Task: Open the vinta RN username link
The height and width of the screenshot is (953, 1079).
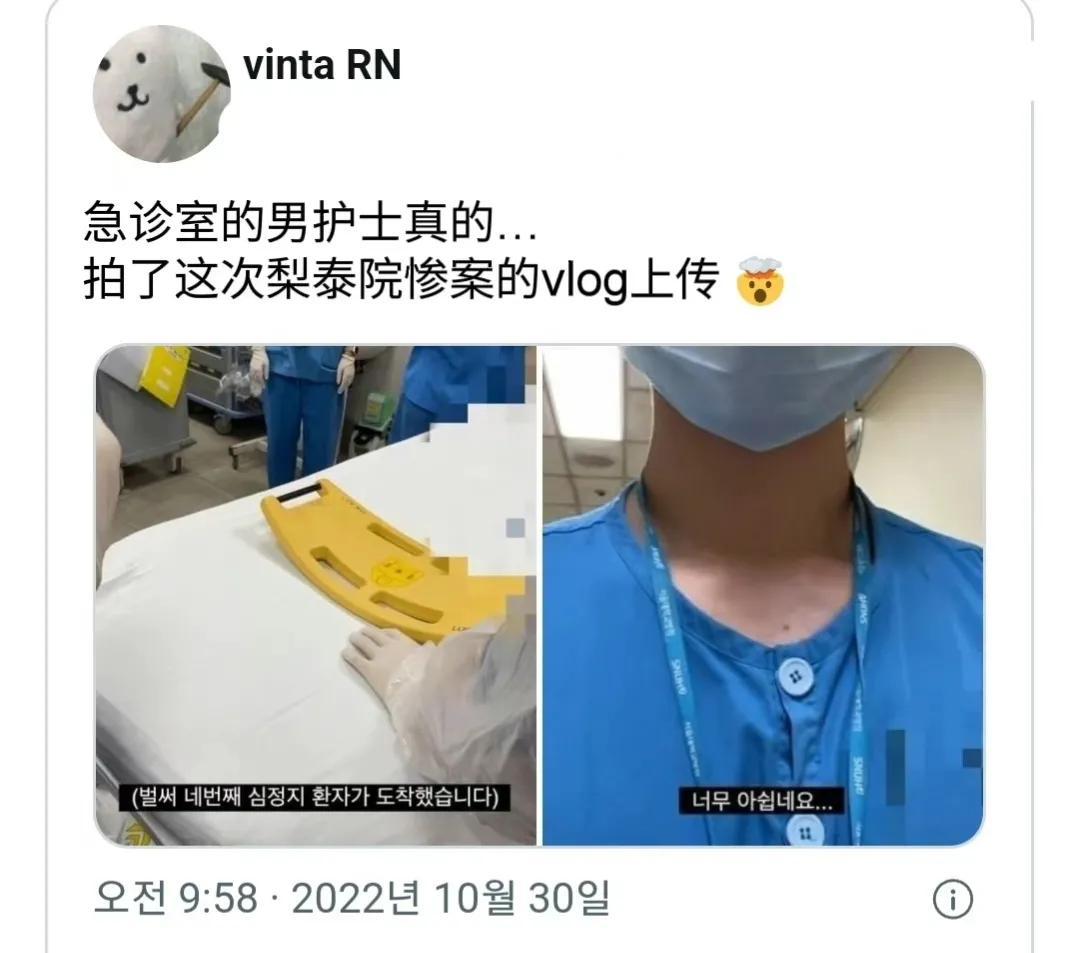Action: (x=321, y=66)
